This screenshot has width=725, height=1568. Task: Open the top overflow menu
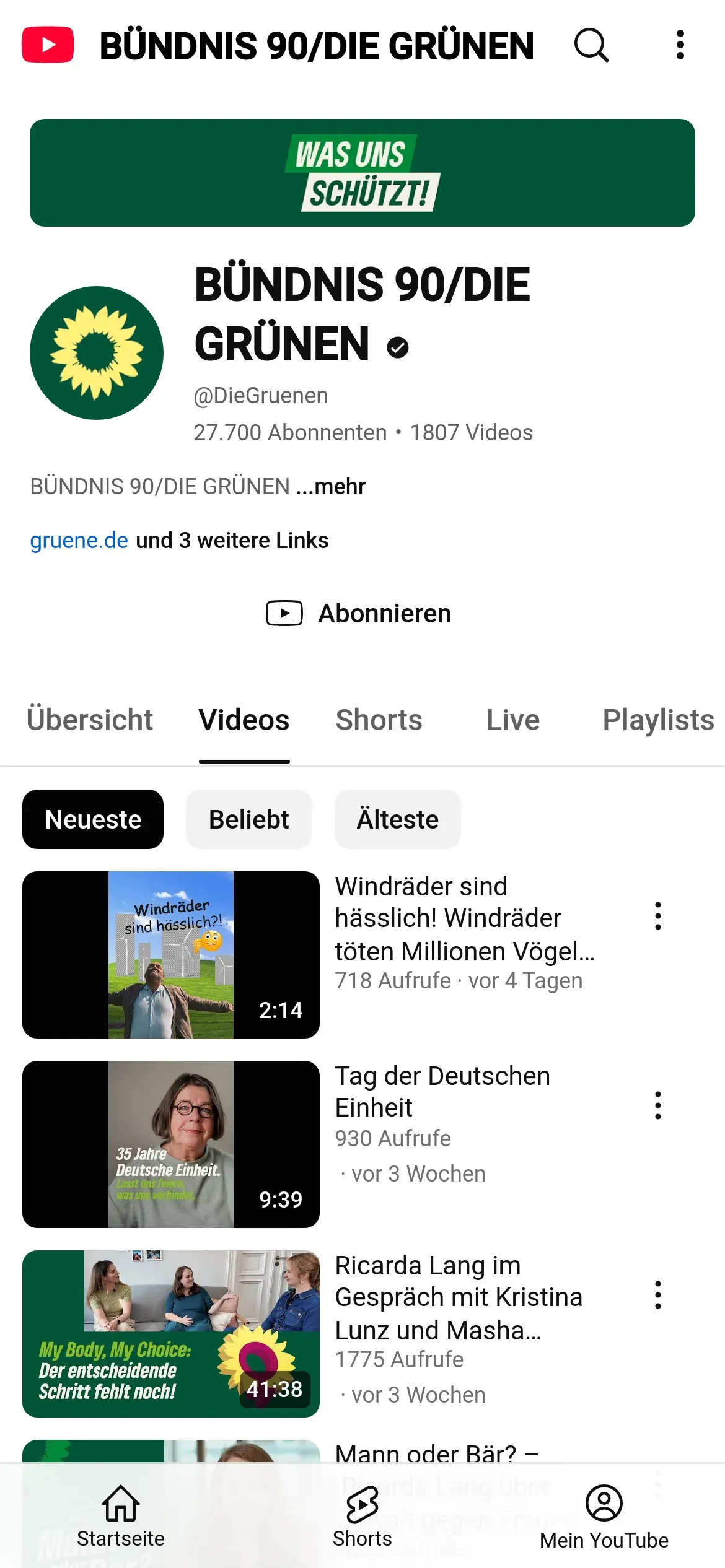pyautogui.click(x=680, y=45)
